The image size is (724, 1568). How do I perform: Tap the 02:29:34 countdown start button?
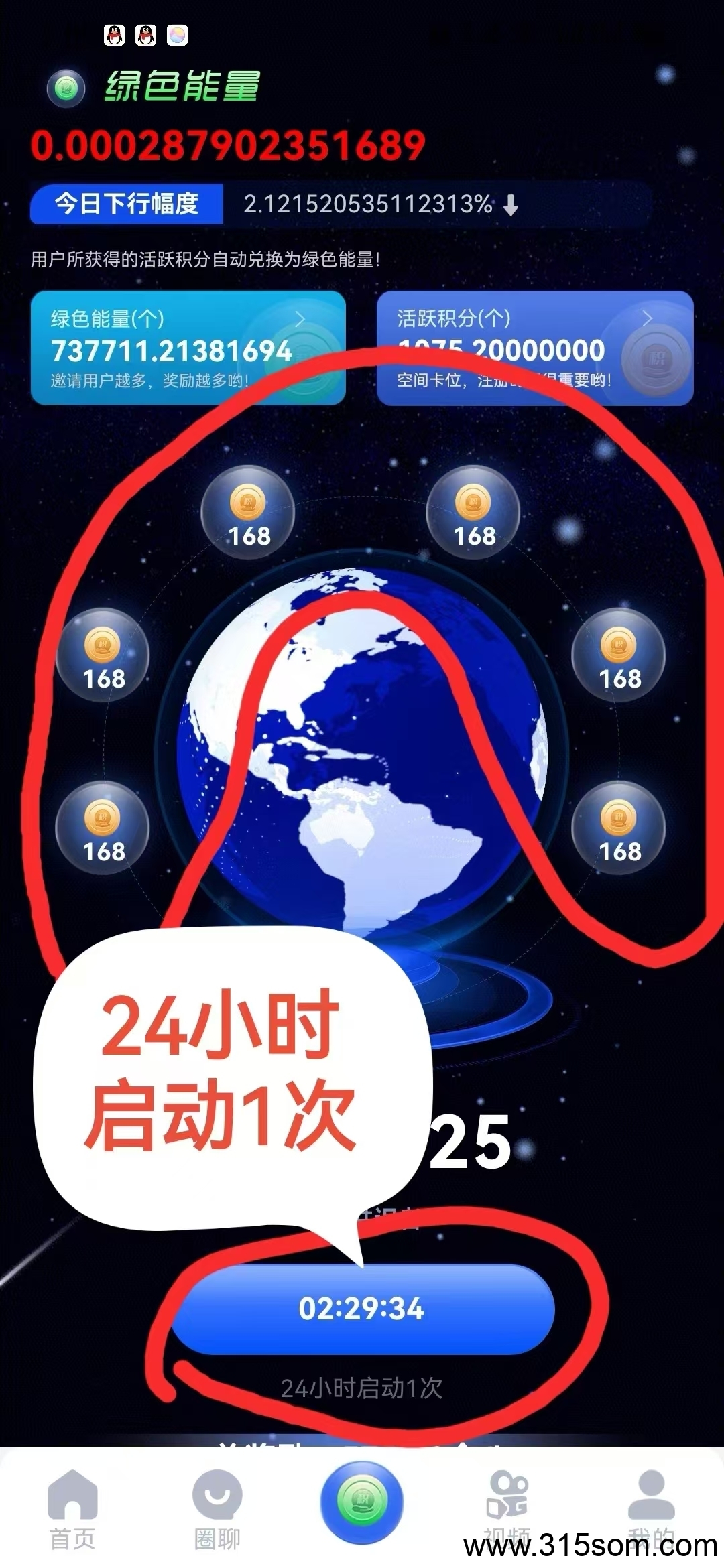point(362,1309)
